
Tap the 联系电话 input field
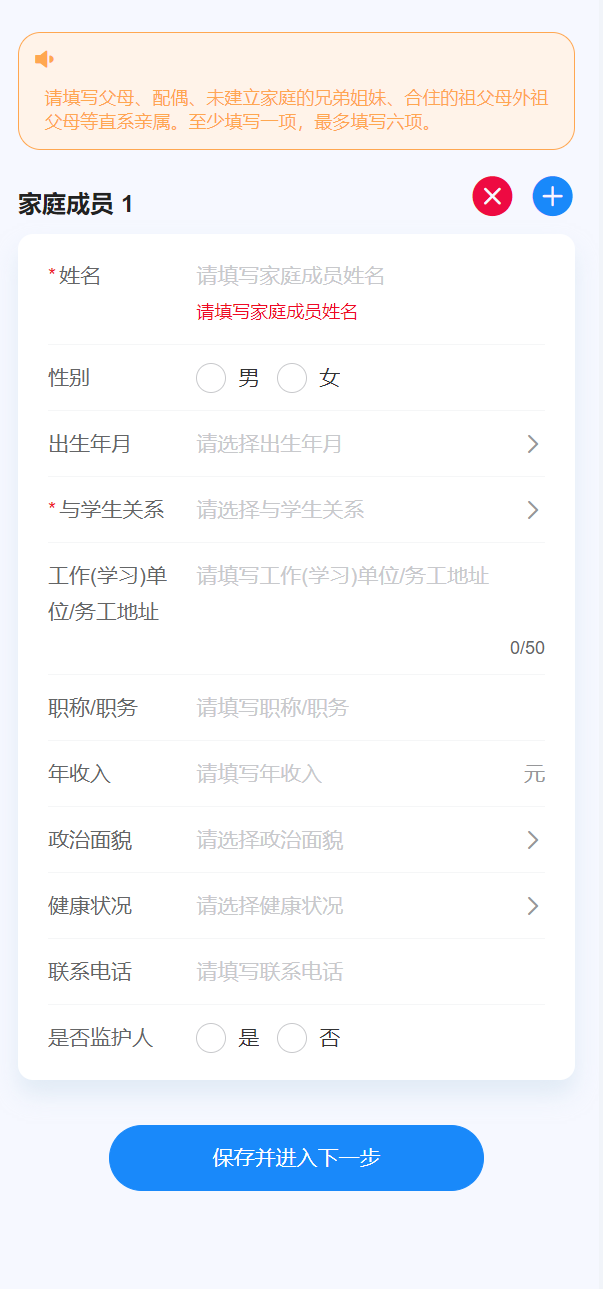(370, 972)
